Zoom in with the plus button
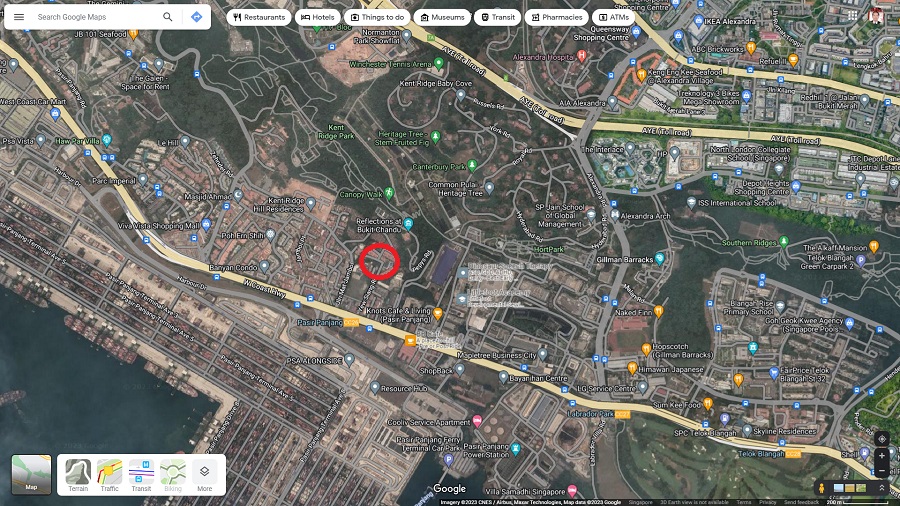 click(881, 456)
